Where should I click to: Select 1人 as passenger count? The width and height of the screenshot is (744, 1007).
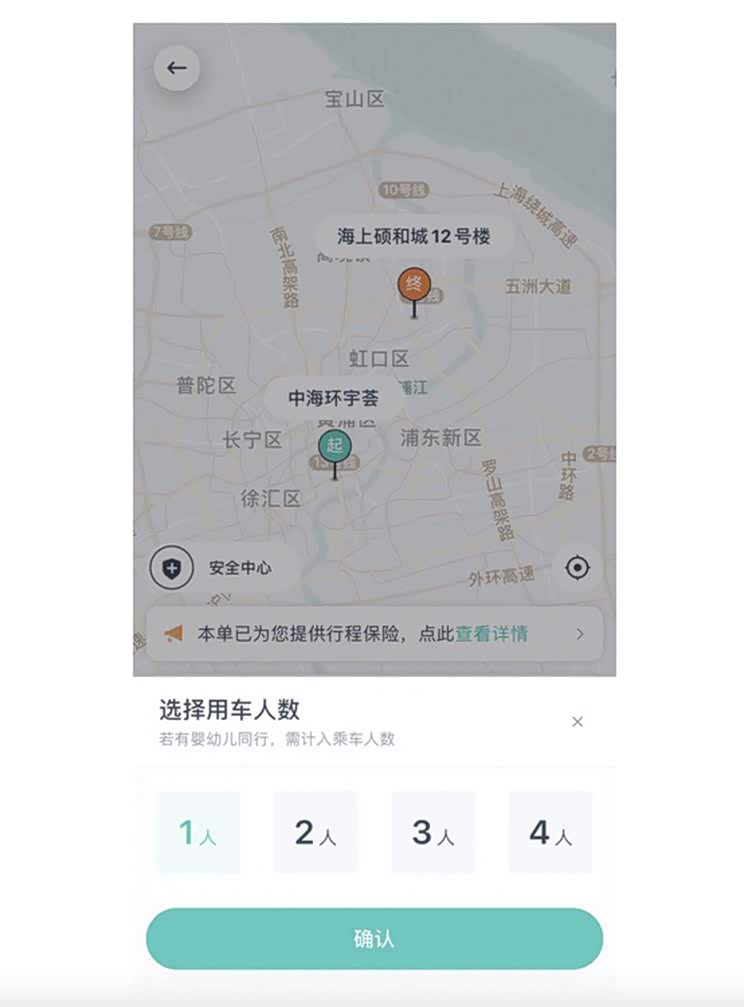coord(198,832)
